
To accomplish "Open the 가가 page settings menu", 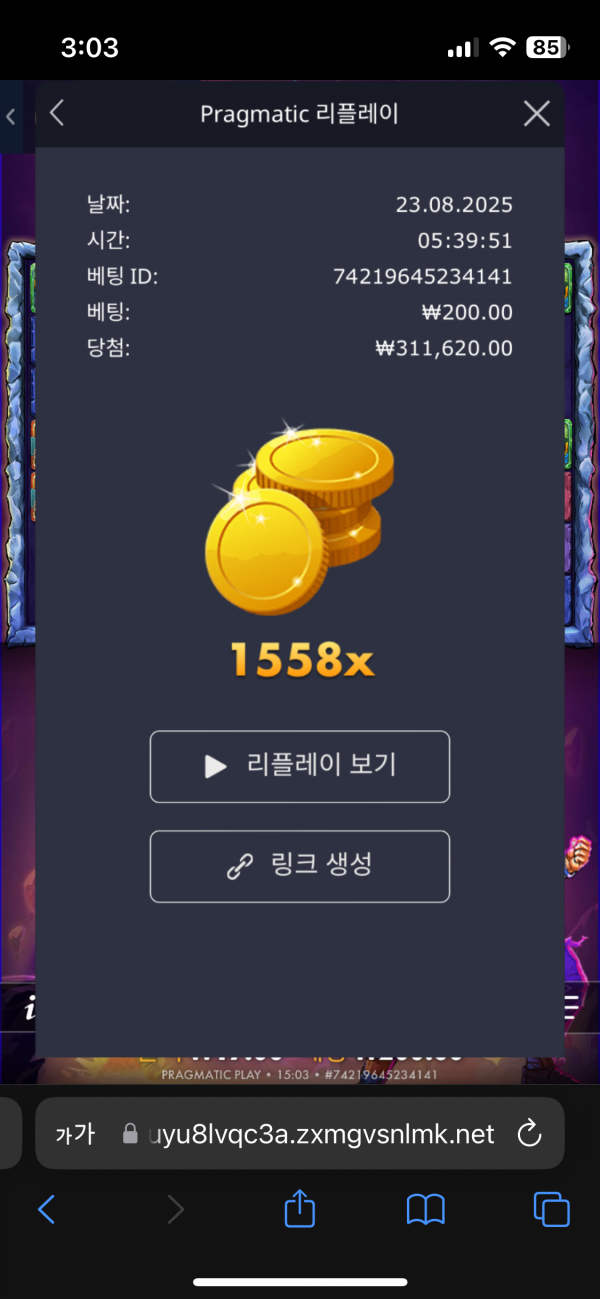I will [74, 1133].
